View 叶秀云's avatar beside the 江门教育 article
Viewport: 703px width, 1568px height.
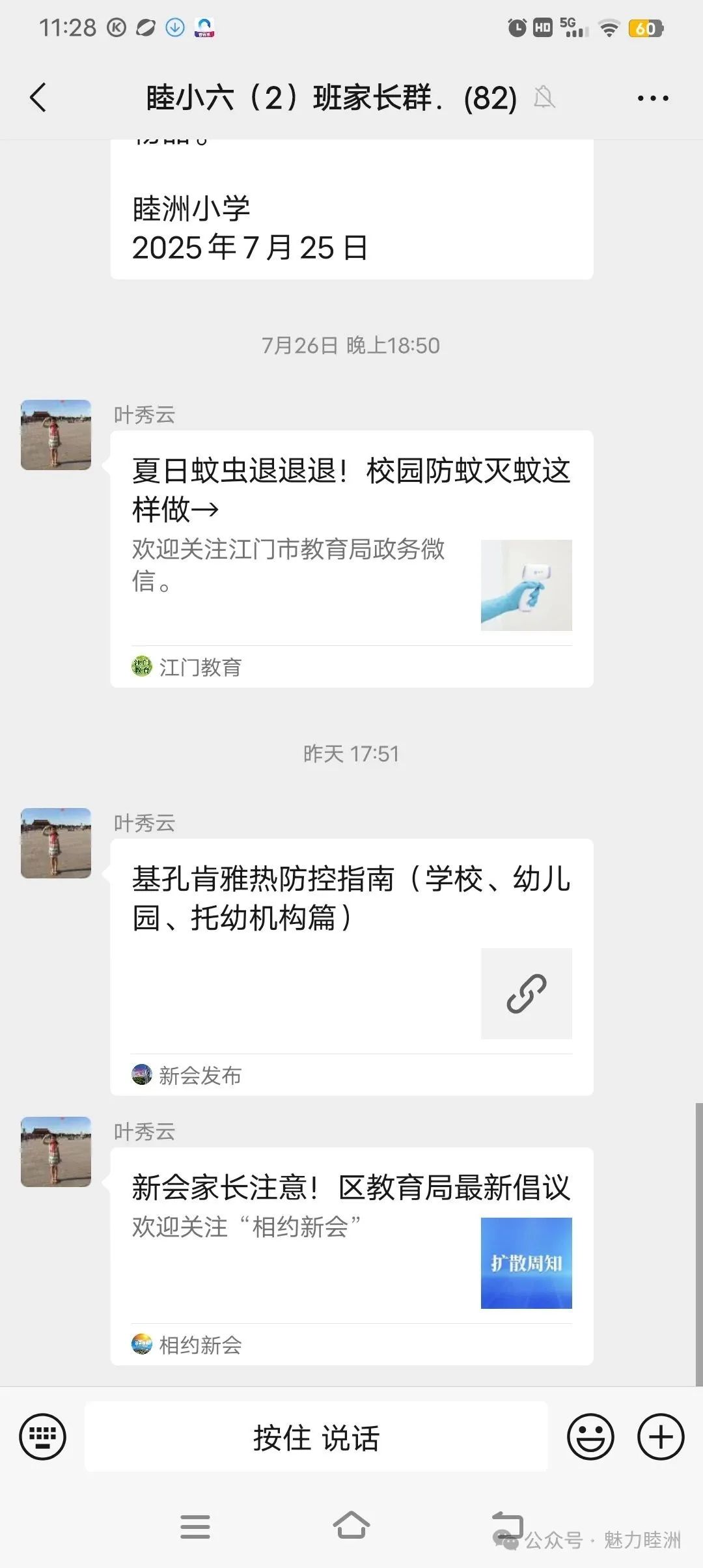click(56, 435)
